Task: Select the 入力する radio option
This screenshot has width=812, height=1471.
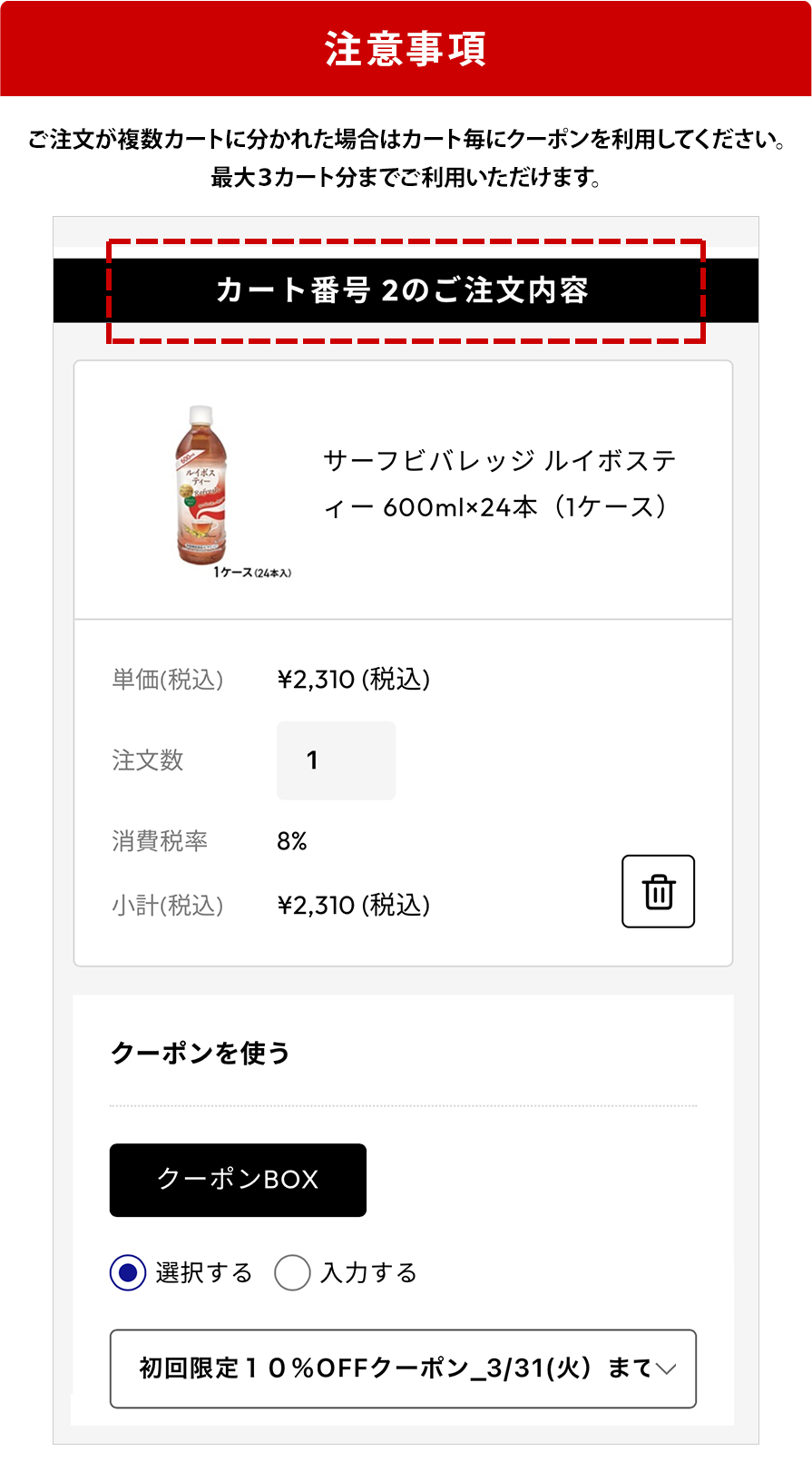Action: point(292,1272)
